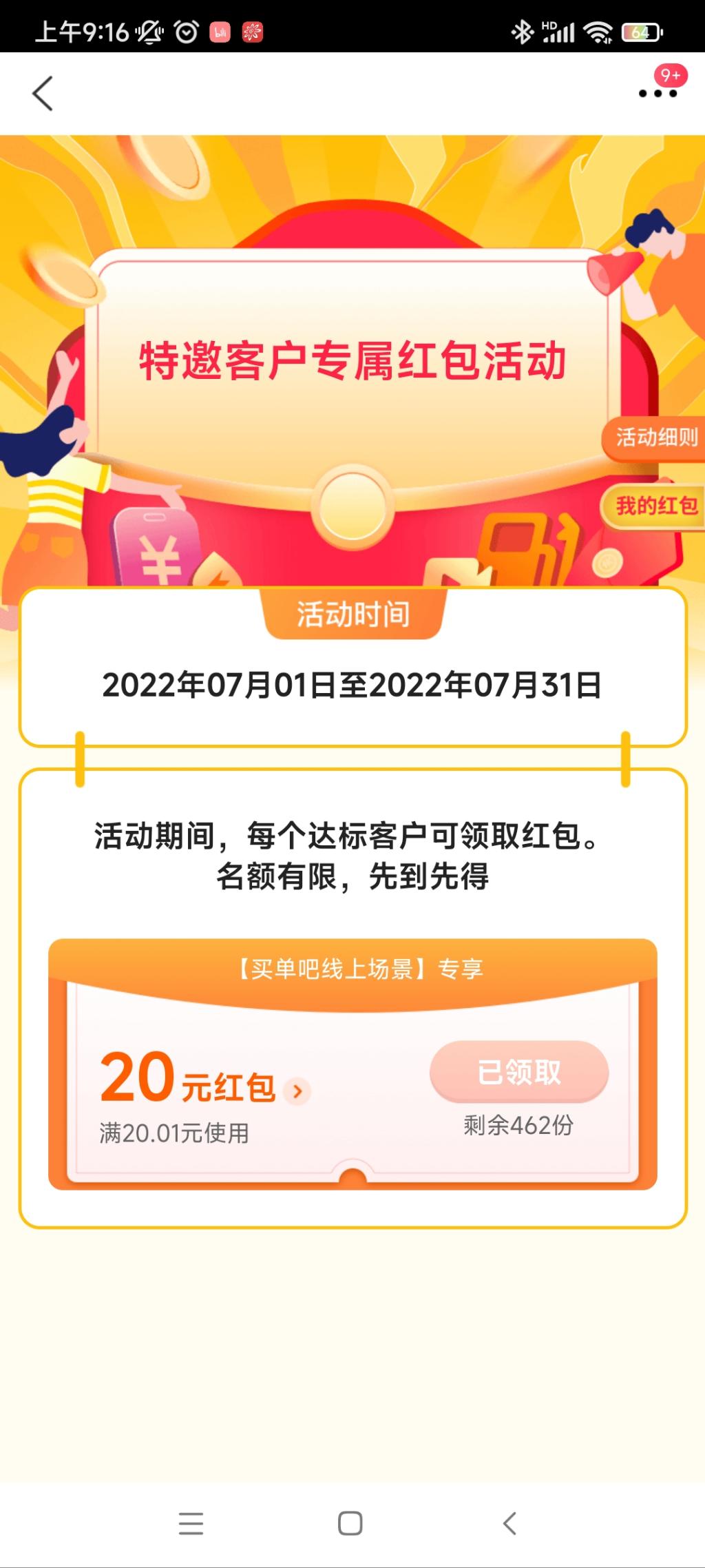
Task: Open 活动细则 activity rules
Action: (655, 437)
